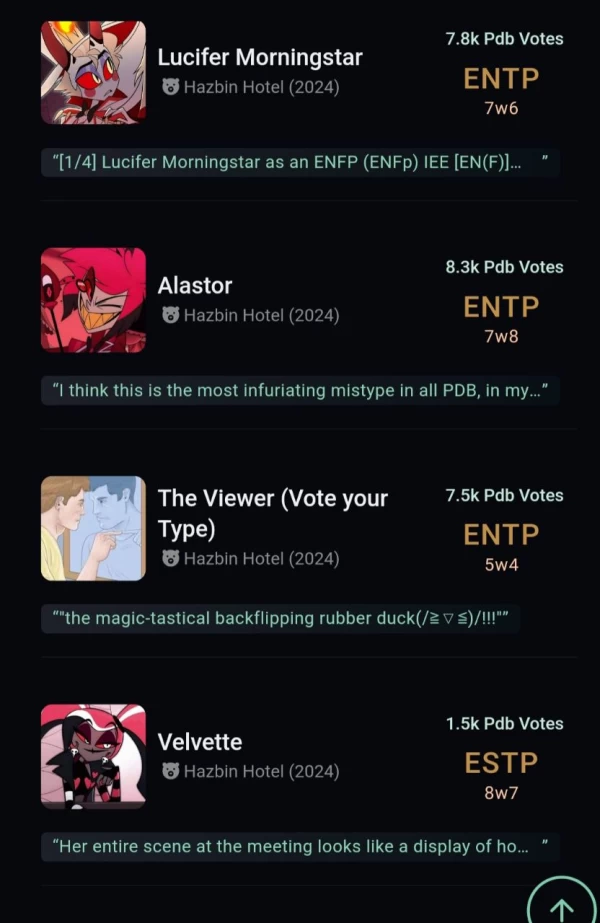600x923 pixels.
Task: Open Alastor's profile
Action: tap(195, 286)
